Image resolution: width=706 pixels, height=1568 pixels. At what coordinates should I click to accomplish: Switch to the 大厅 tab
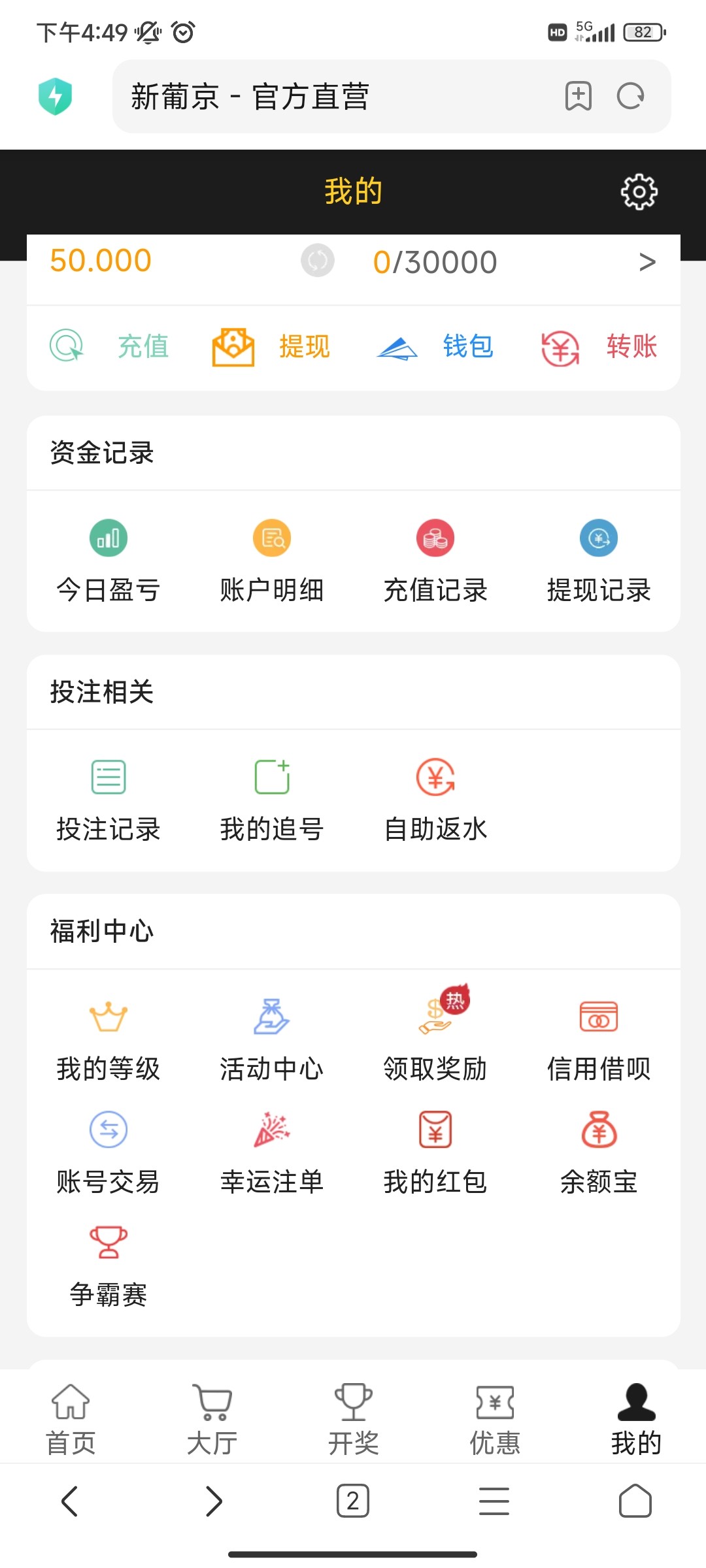(212, 1419)
